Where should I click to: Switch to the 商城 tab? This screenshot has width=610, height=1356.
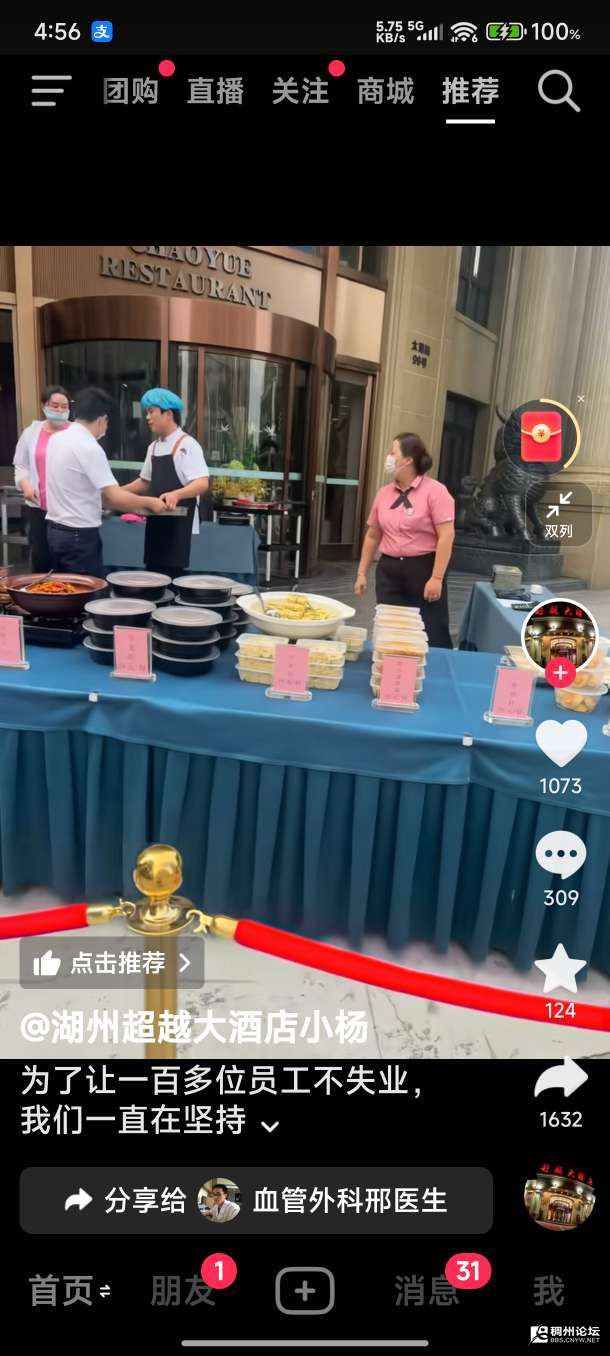coord(385,92)
